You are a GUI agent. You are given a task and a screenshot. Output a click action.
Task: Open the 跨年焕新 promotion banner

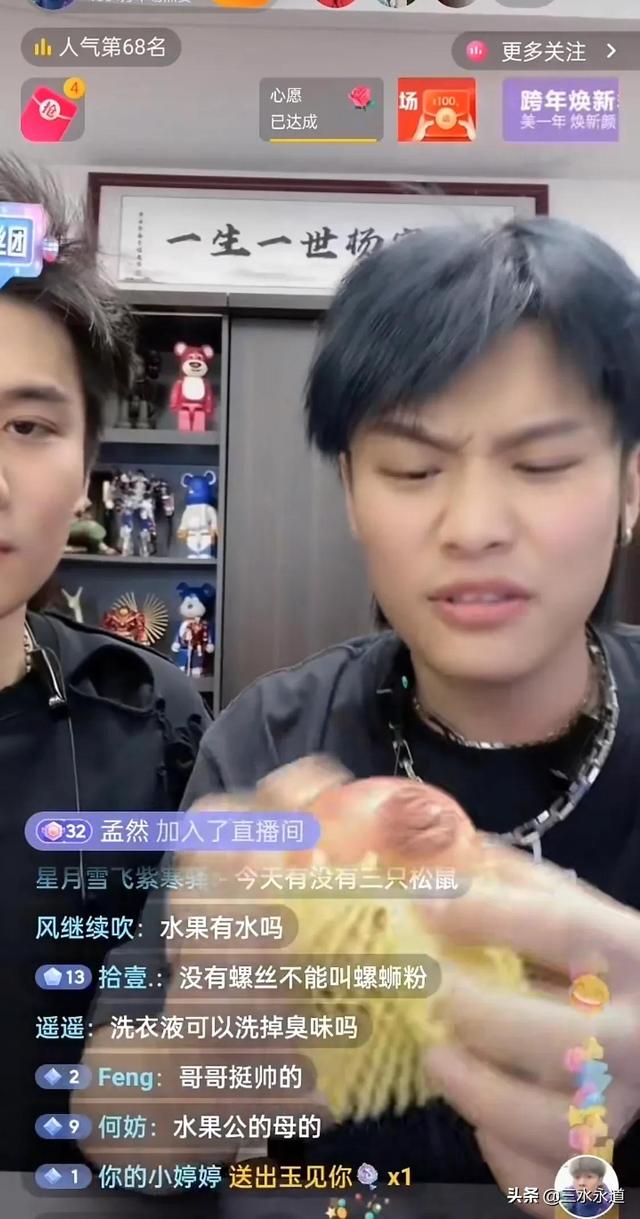560,109
